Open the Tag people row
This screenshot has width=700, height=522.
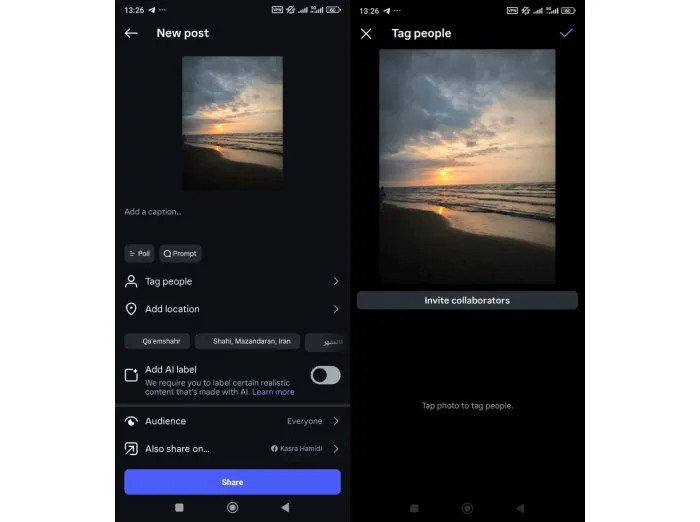coord(232,282)
